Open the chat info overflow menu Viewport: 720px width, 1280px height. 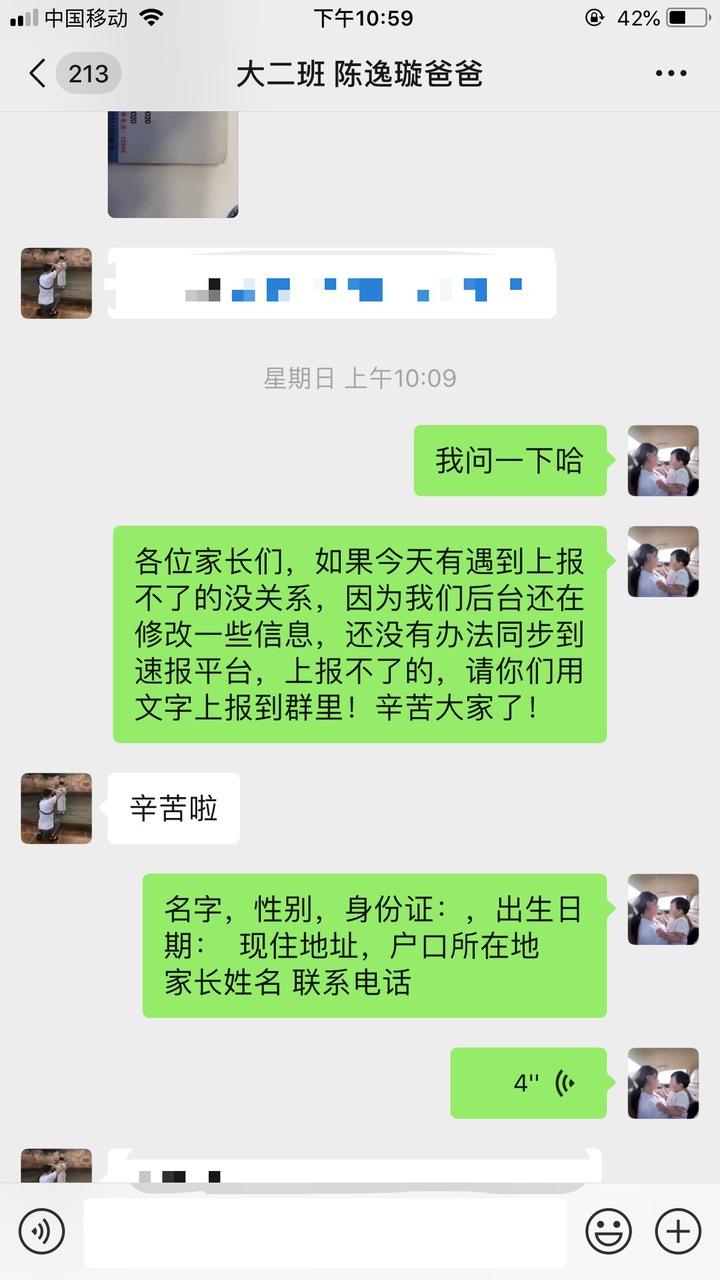(670, 74)
